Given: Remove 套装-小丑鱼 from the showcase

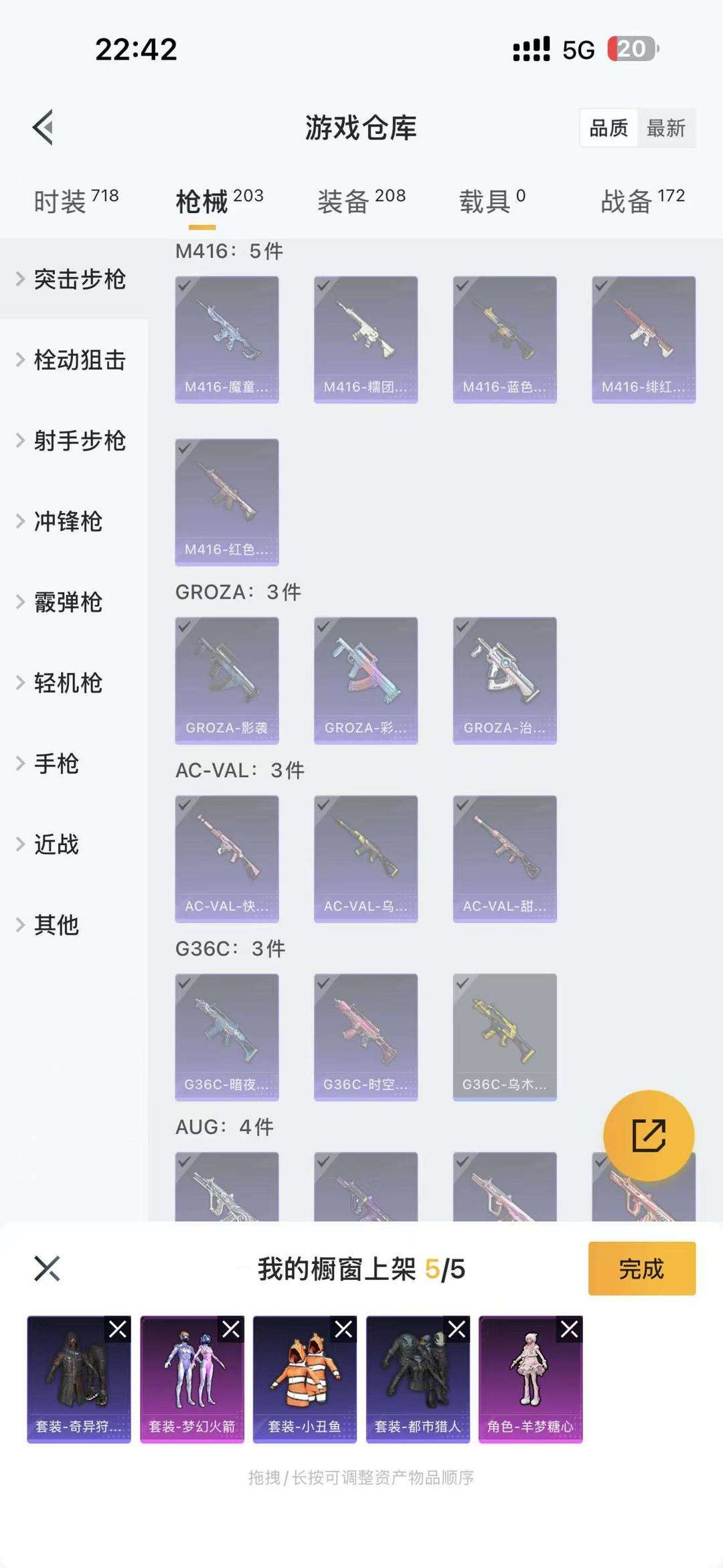Looking at the screenshot, I should [344, 1329].
